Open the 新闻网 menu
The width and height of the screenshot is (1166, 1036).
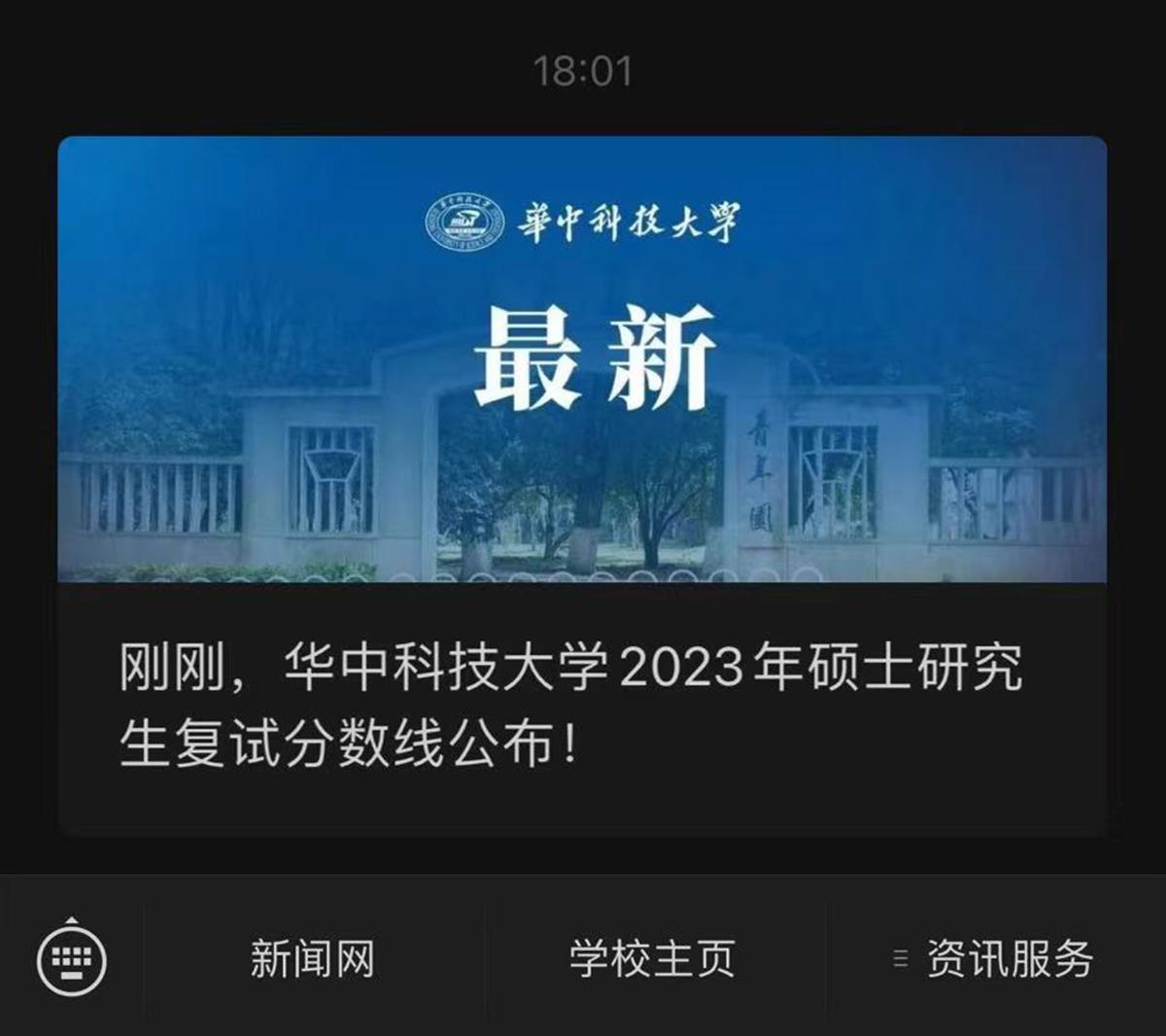pyautogui.click(x=313, y=959)
